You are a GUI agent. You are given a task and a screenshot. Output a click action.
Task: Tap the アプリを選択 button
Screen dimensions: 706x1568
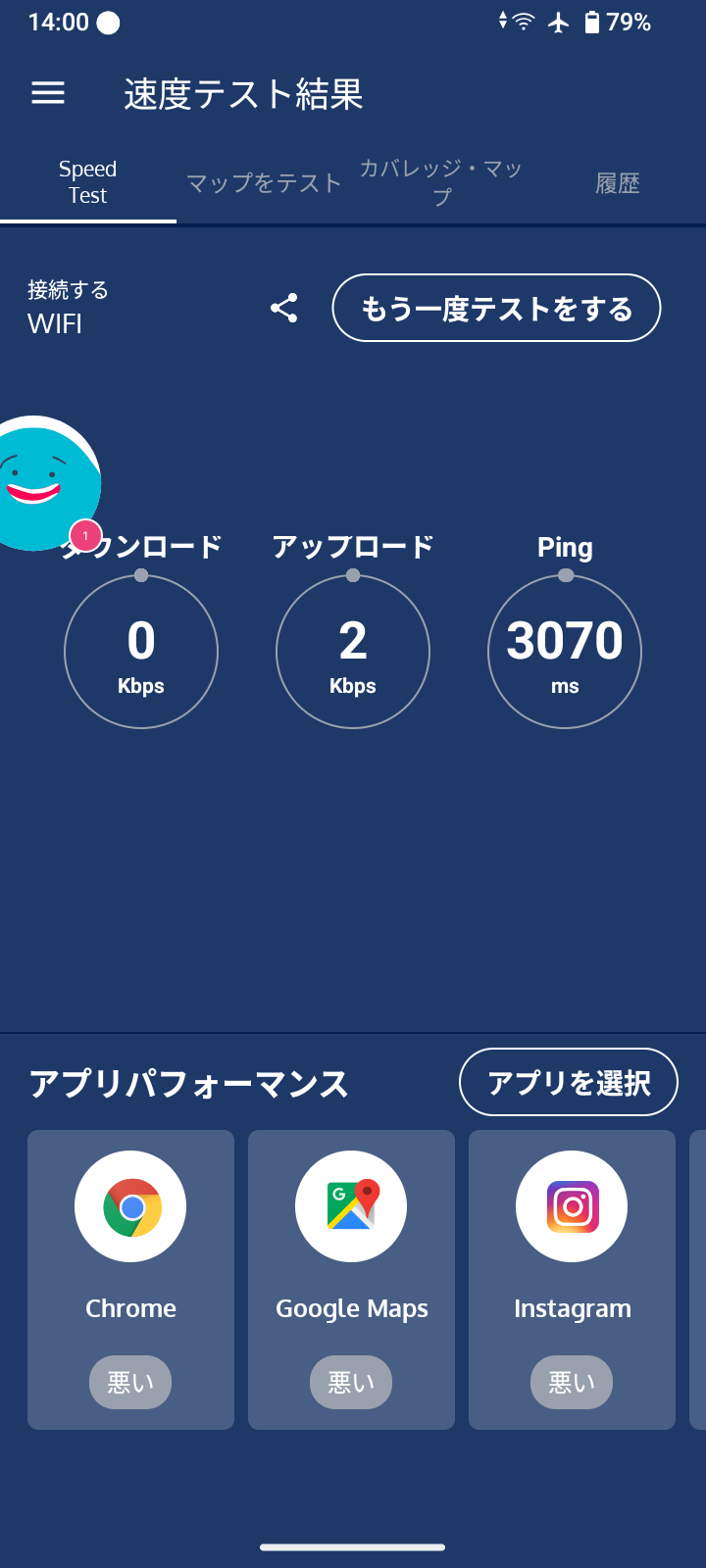569,1082
